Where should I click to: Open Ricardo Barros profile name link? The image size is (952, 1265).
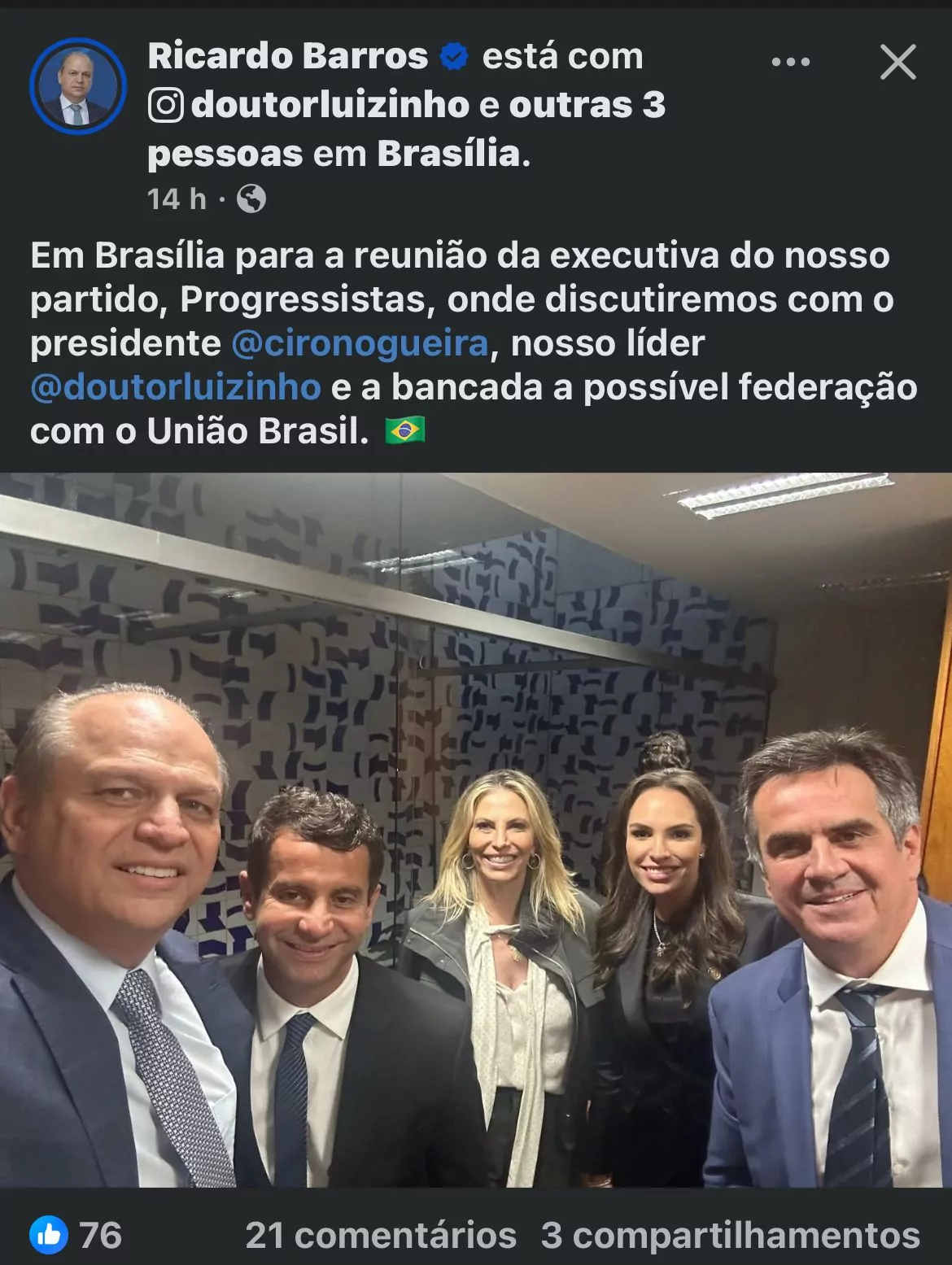[x=288, y=56]
